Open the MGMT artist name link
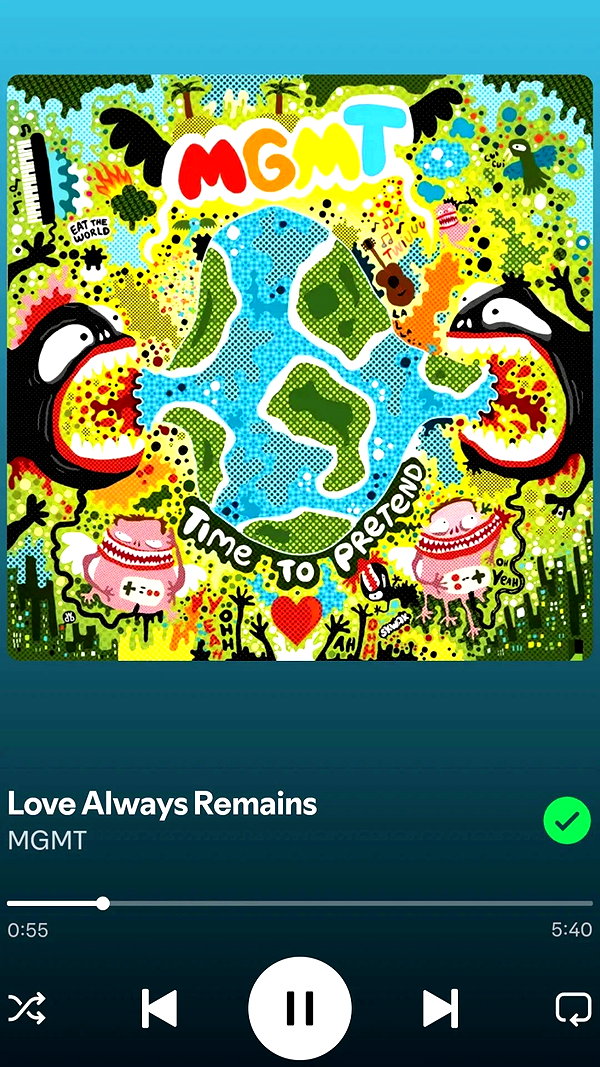This screenshot has height=1067, width=600. pos(47,840)
